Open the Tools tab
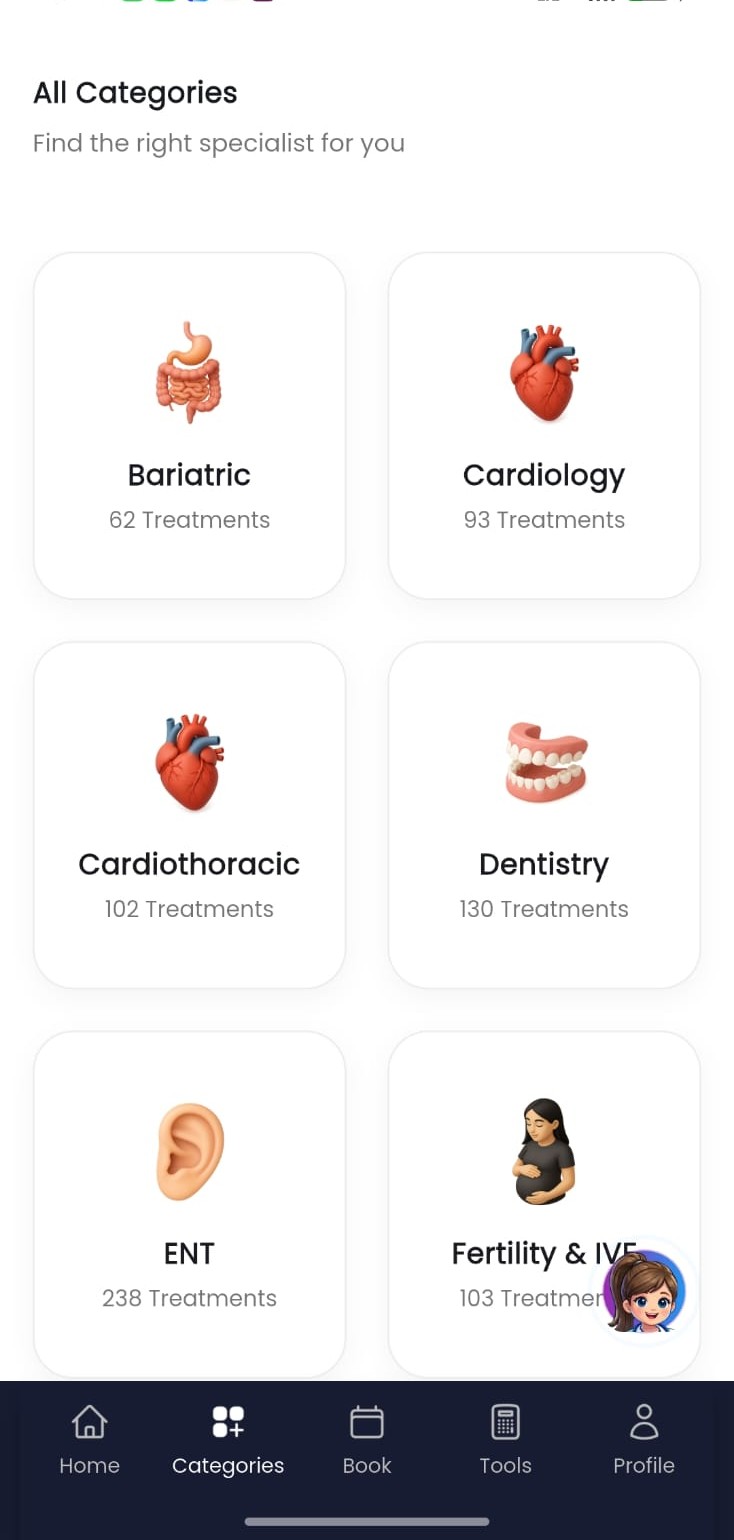This screenshot has height=1540, width=734. click(505, 1440)
